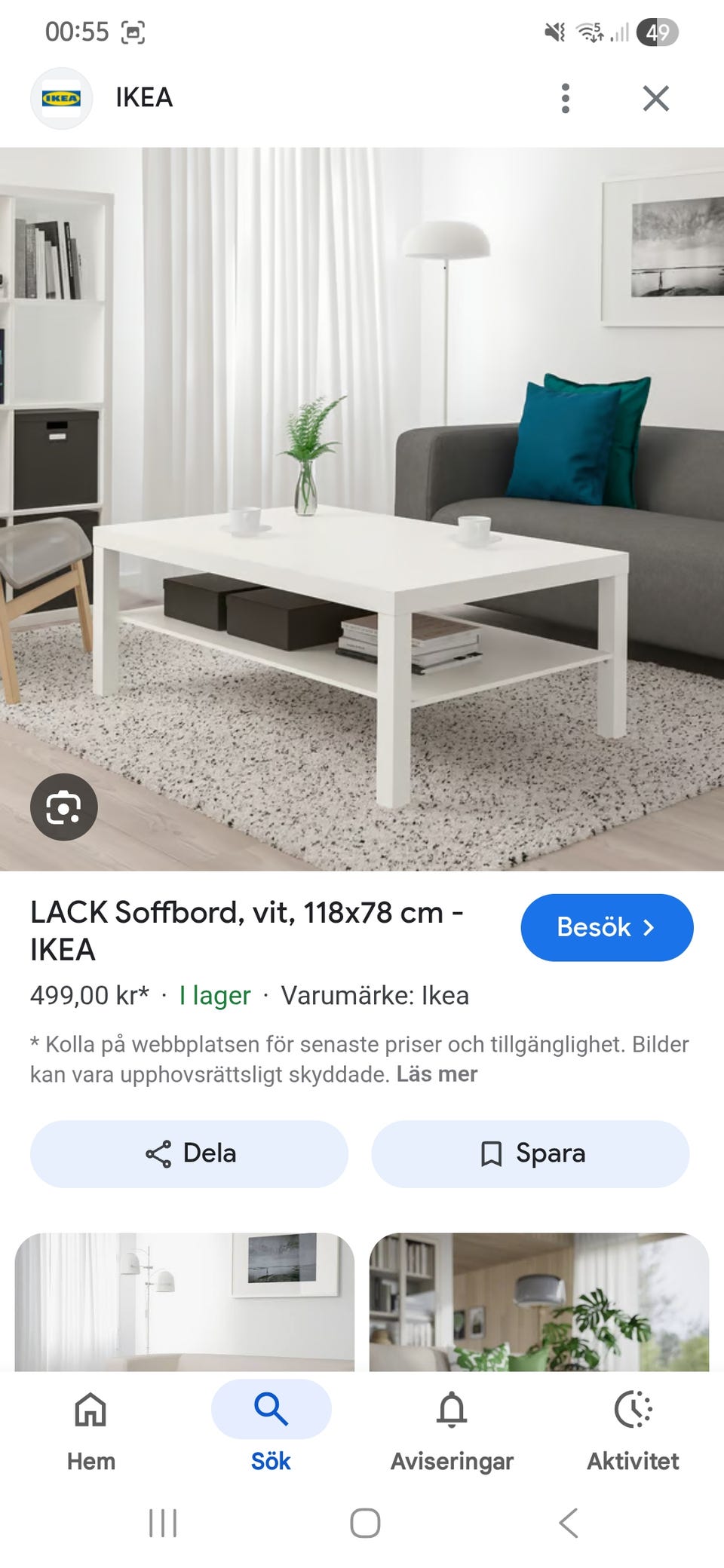Select the Hem home icon
The height and width of the screenshot is (1568, 724).
(89, 1410)
